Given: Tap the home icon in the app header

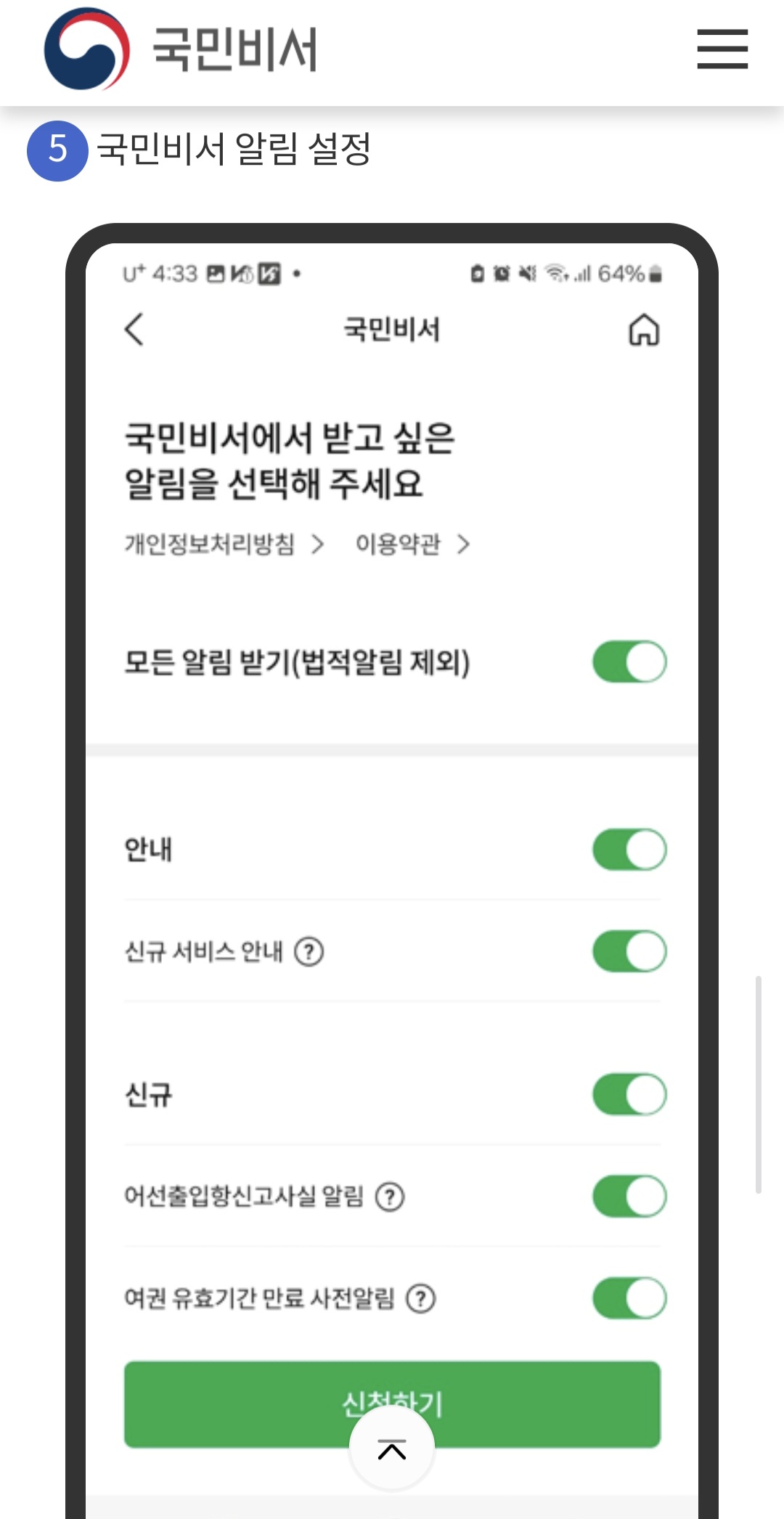Looking at the screenshot, I should click(x=645, y=330).
